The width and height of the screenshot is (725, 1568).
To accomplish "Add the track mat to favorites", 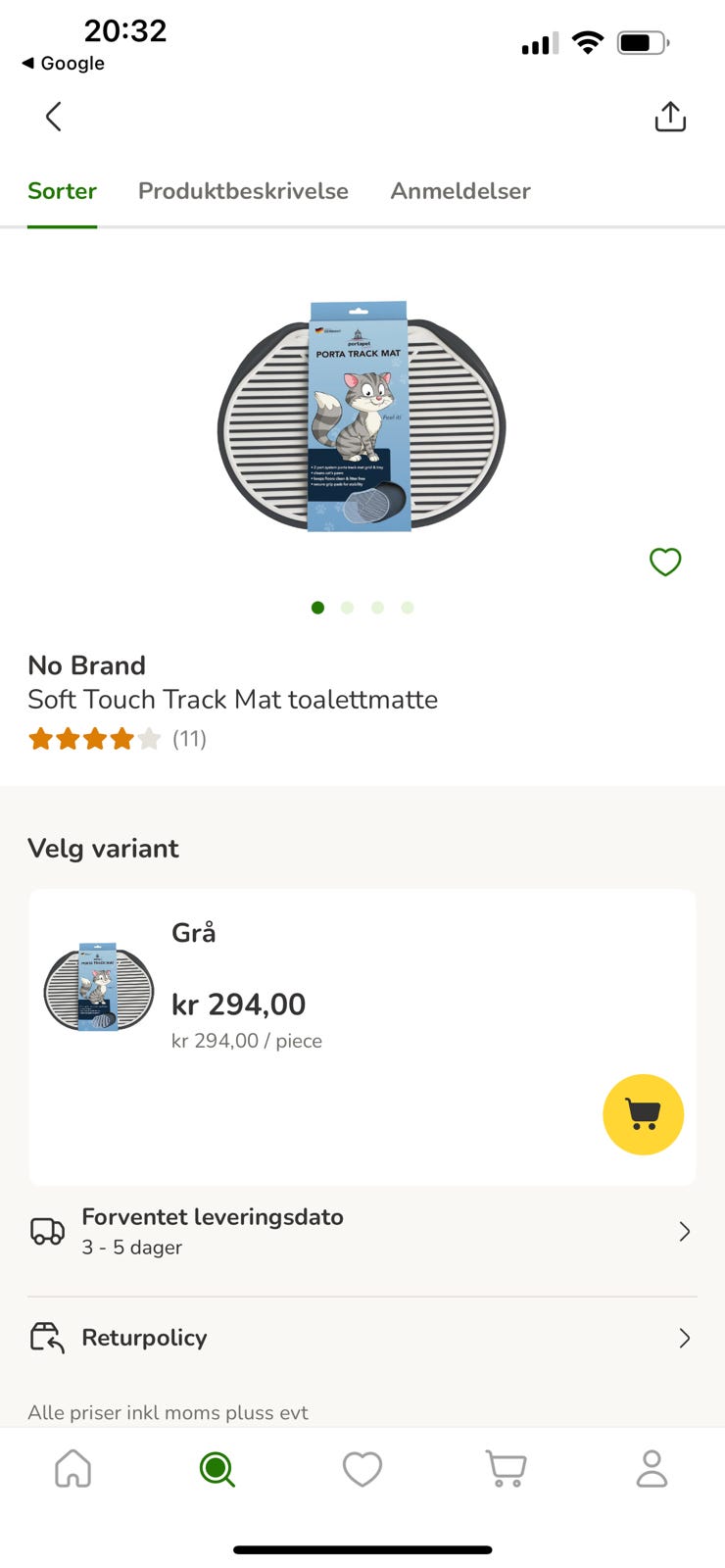I will click(x=665, y=562).
